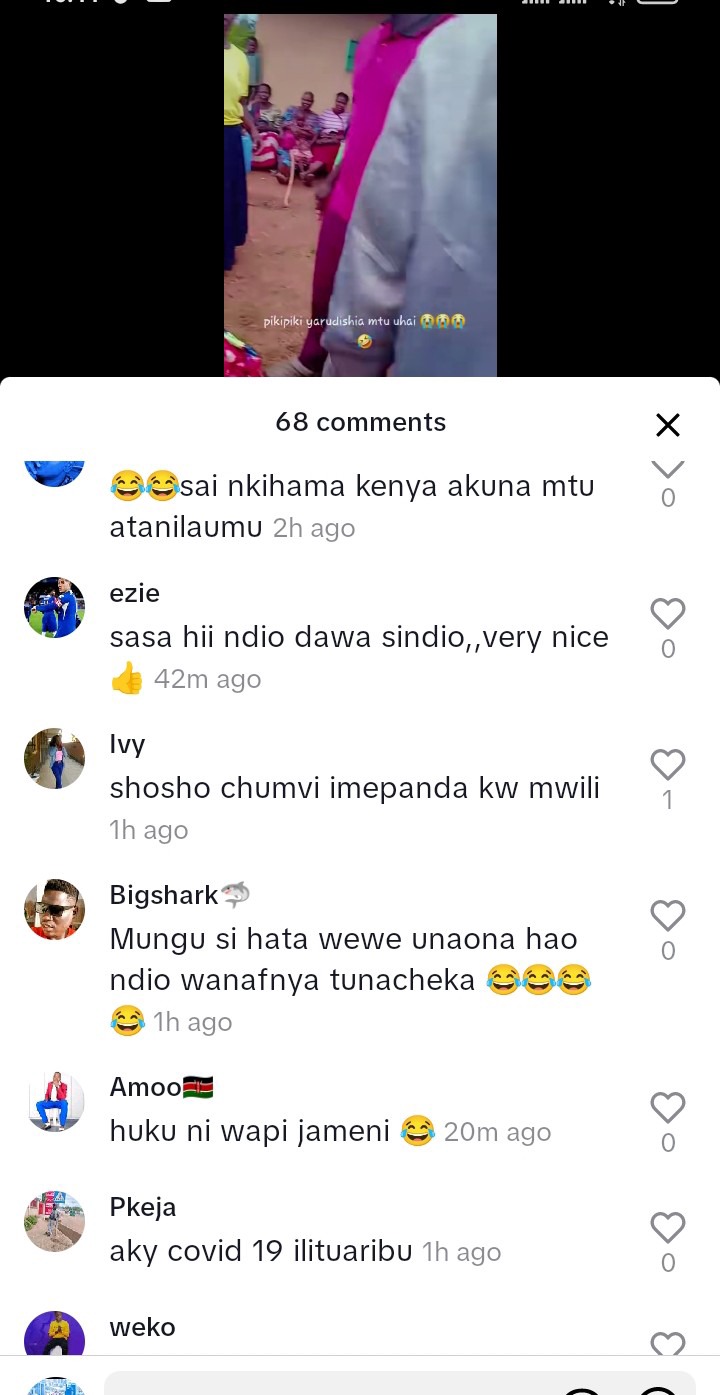Screen dimensions: 720x1395
Task: Like Bigshark's comment
Action: (667, 916)
